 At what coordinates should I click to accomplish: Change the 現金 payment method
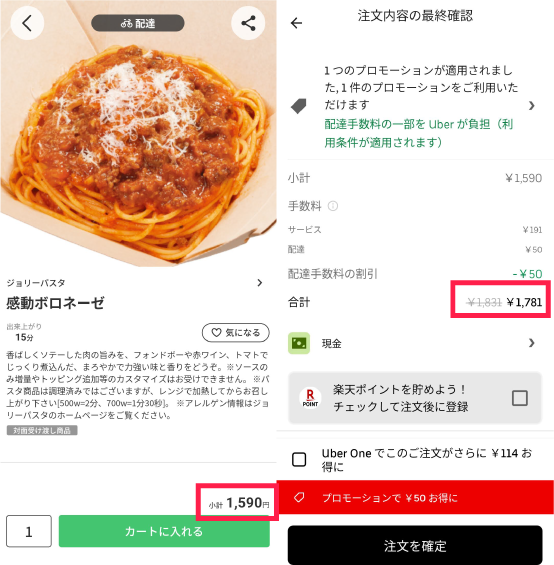415,343
